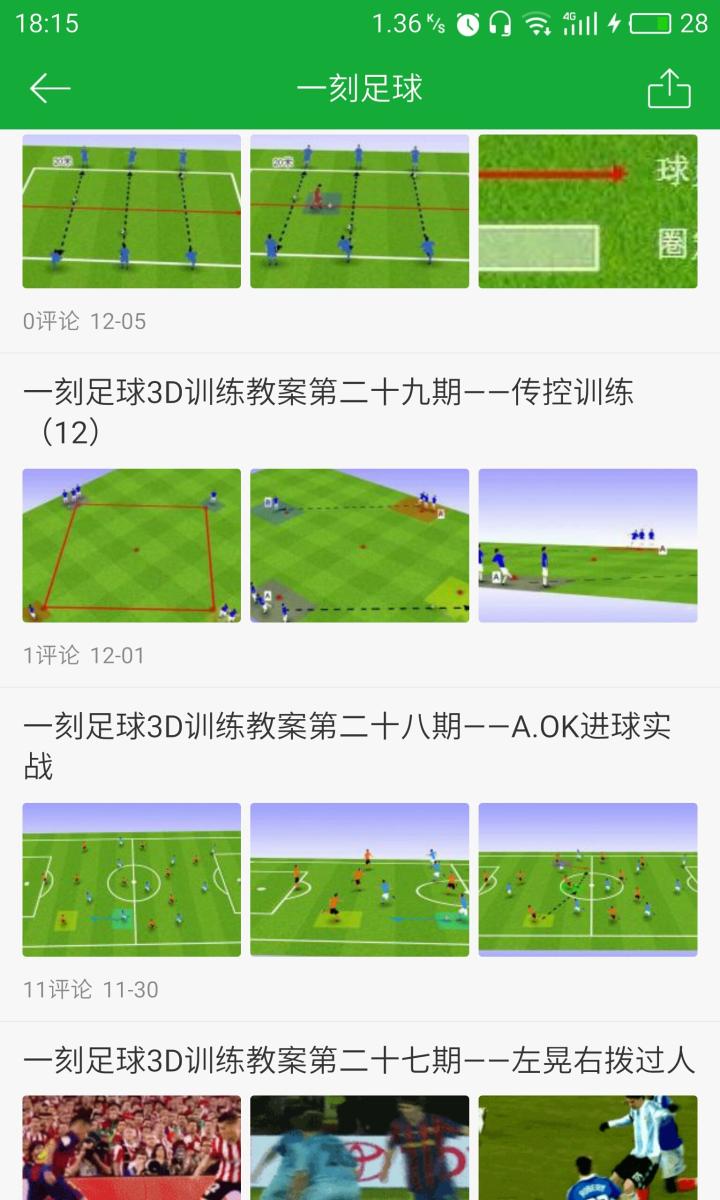Open the article 第二十七期 左晃右拨过人

[x=358, y=1060]
